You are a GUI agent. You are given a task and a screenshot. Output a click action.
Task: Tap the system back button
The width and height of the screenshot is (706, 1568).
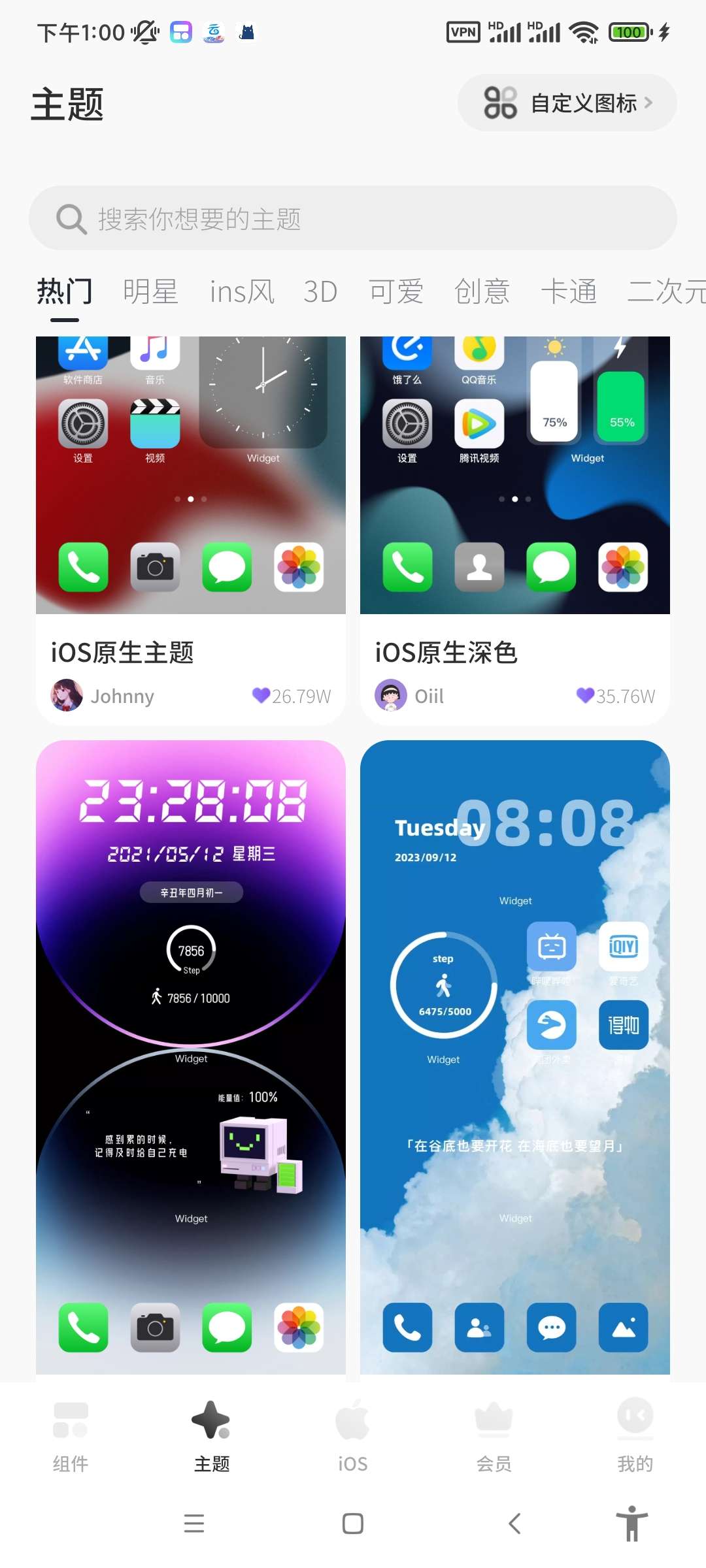(514, 1524)
